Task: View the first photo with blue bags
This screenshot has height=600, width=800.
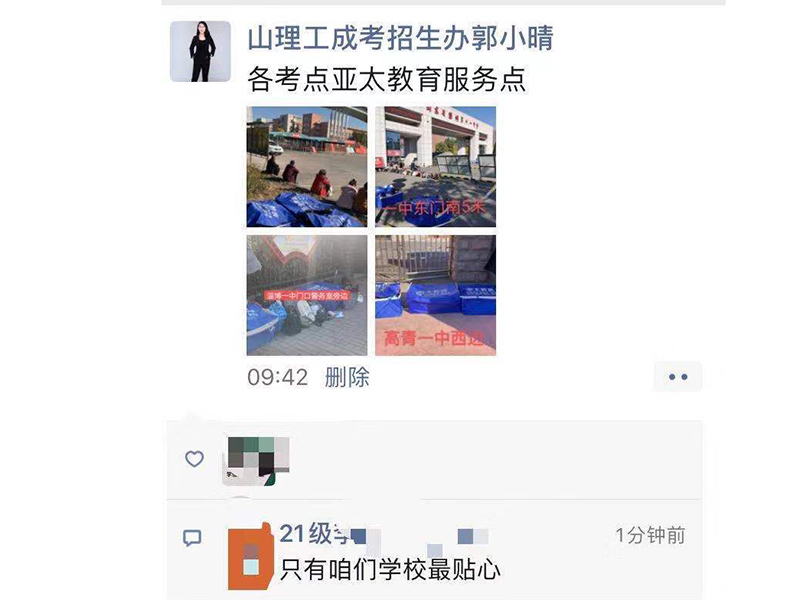Action: coord(307,167)
